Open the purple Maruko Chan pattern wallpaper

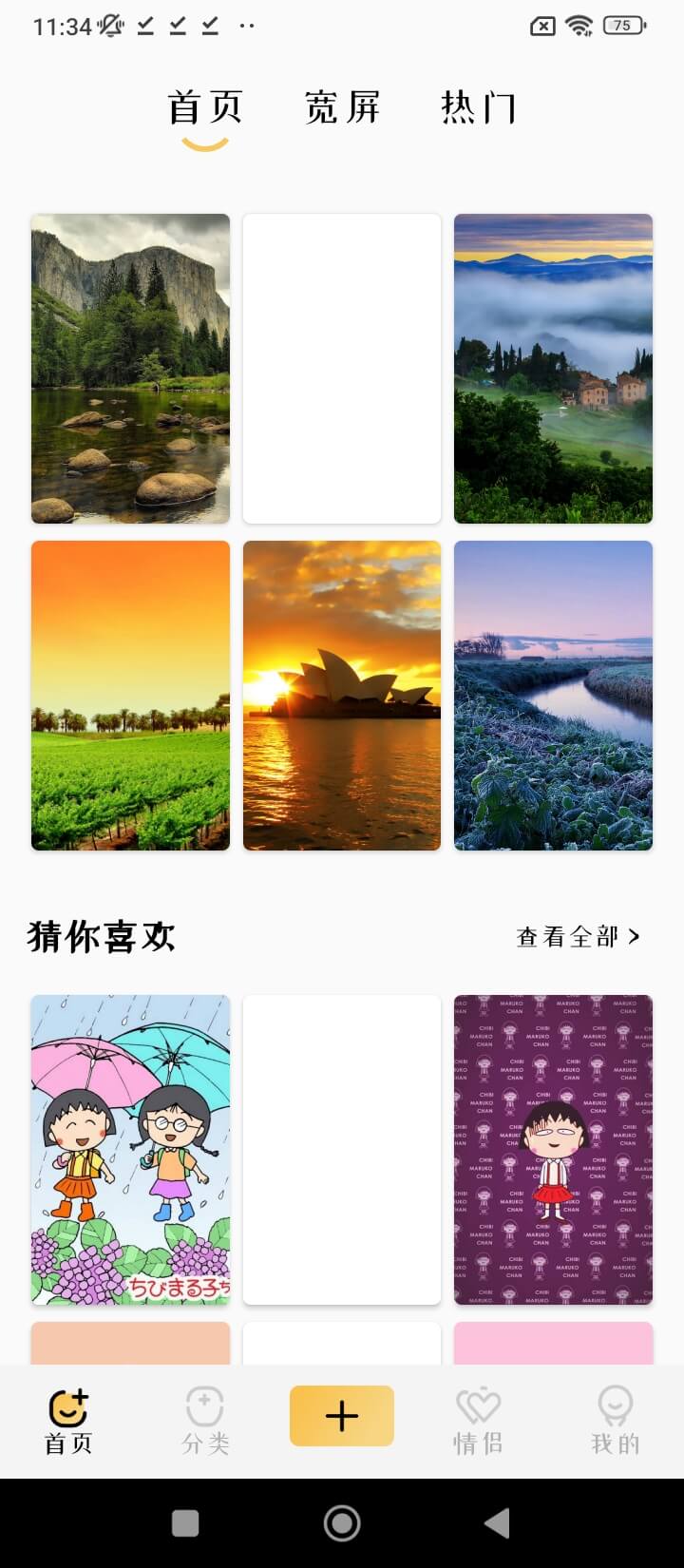click(553, 1150)
